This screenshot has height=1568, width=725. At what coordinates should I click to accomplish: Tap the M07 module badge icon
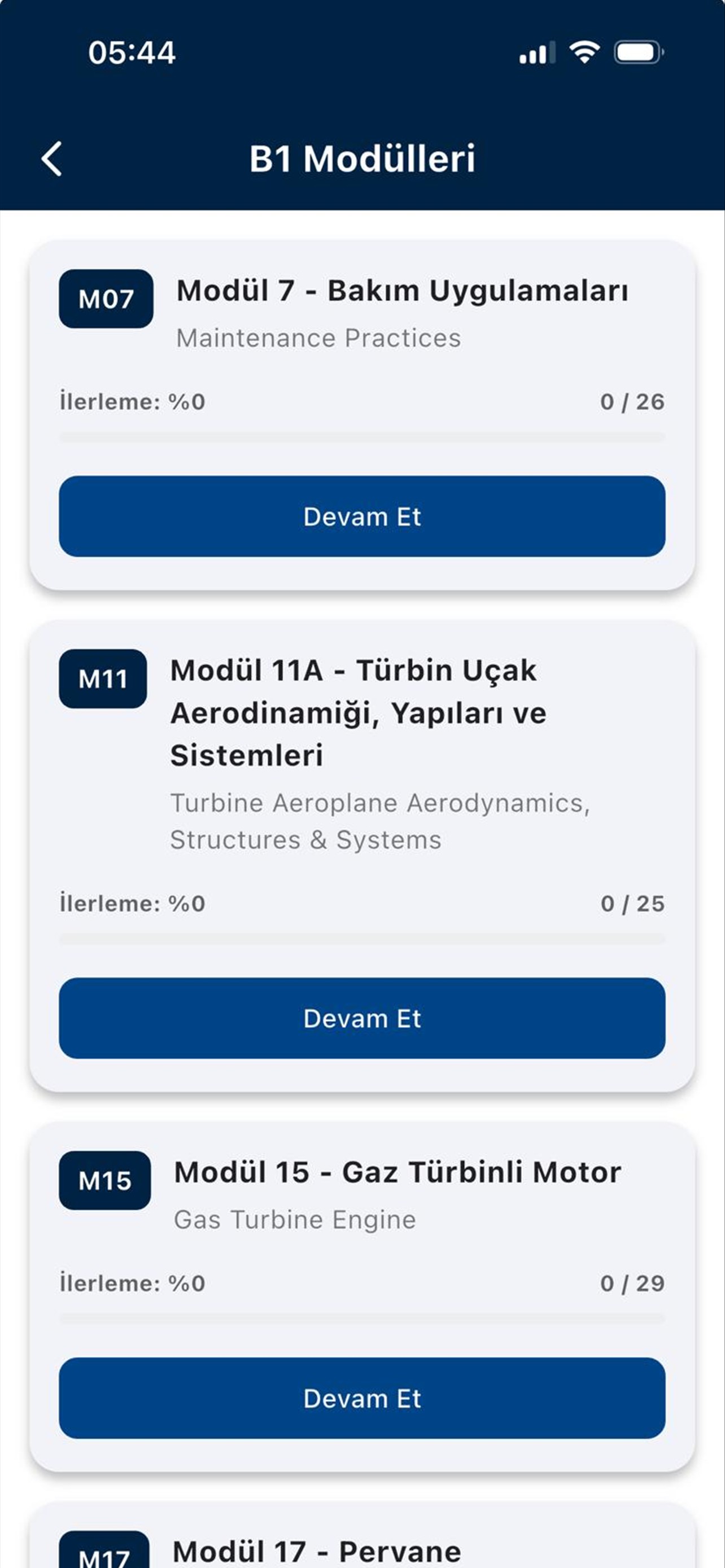[106, 297]
